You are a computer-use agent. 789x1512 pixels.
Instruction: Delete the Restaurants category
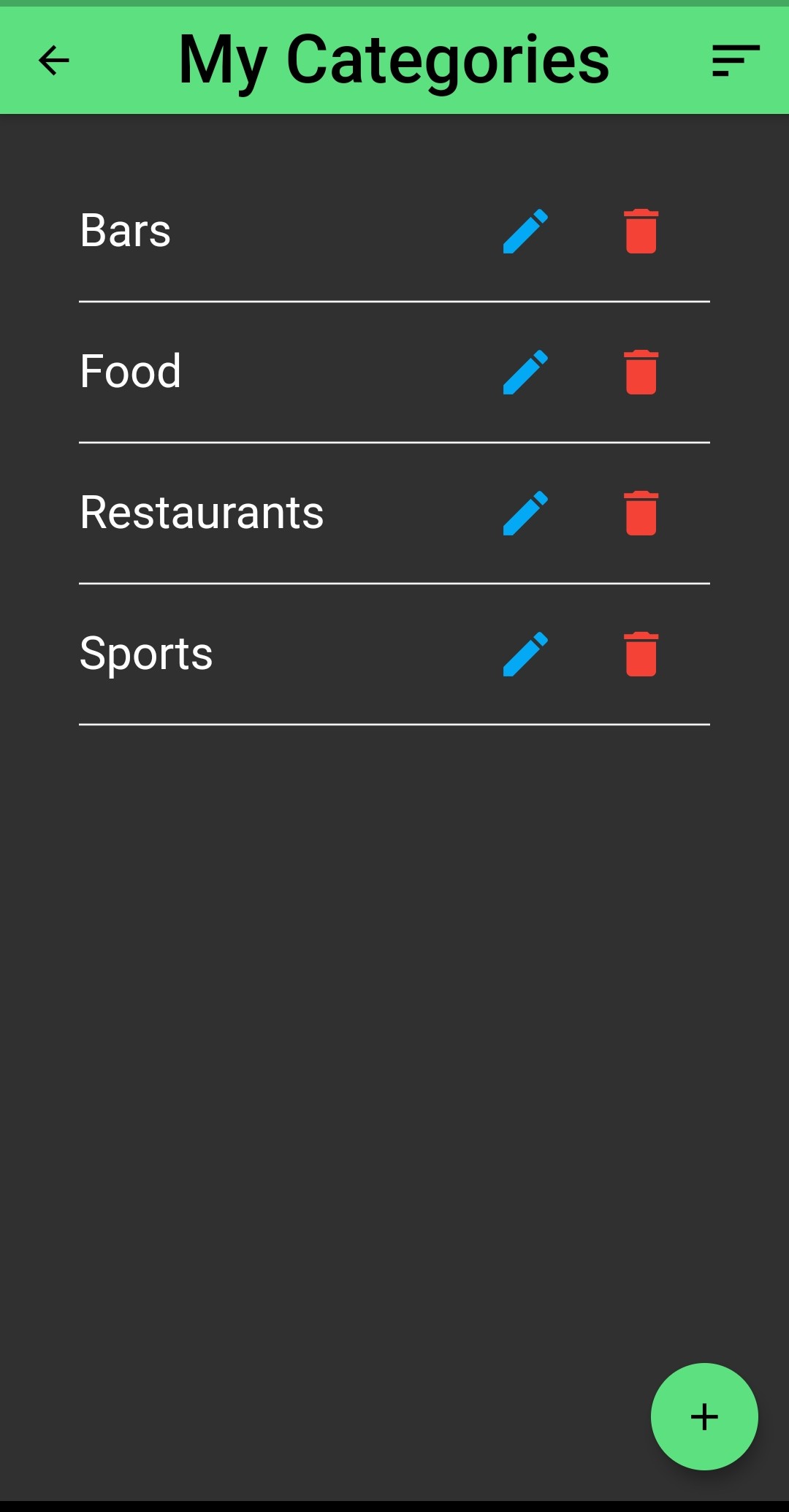click(x=641, y=513)
